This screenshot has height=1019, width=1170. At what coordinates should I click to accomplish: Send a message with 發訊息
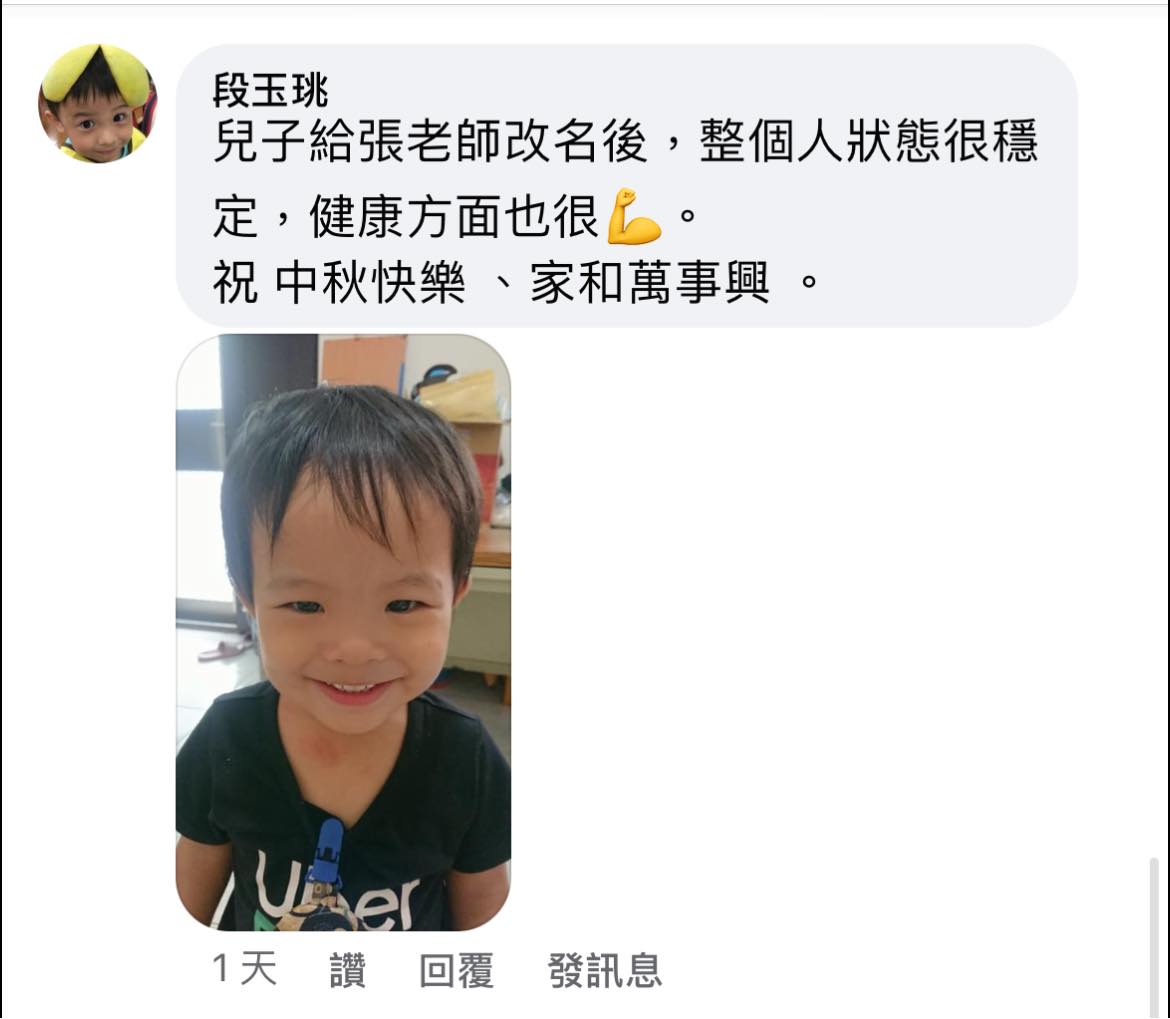pyautogui.click(x=604, y=971)
